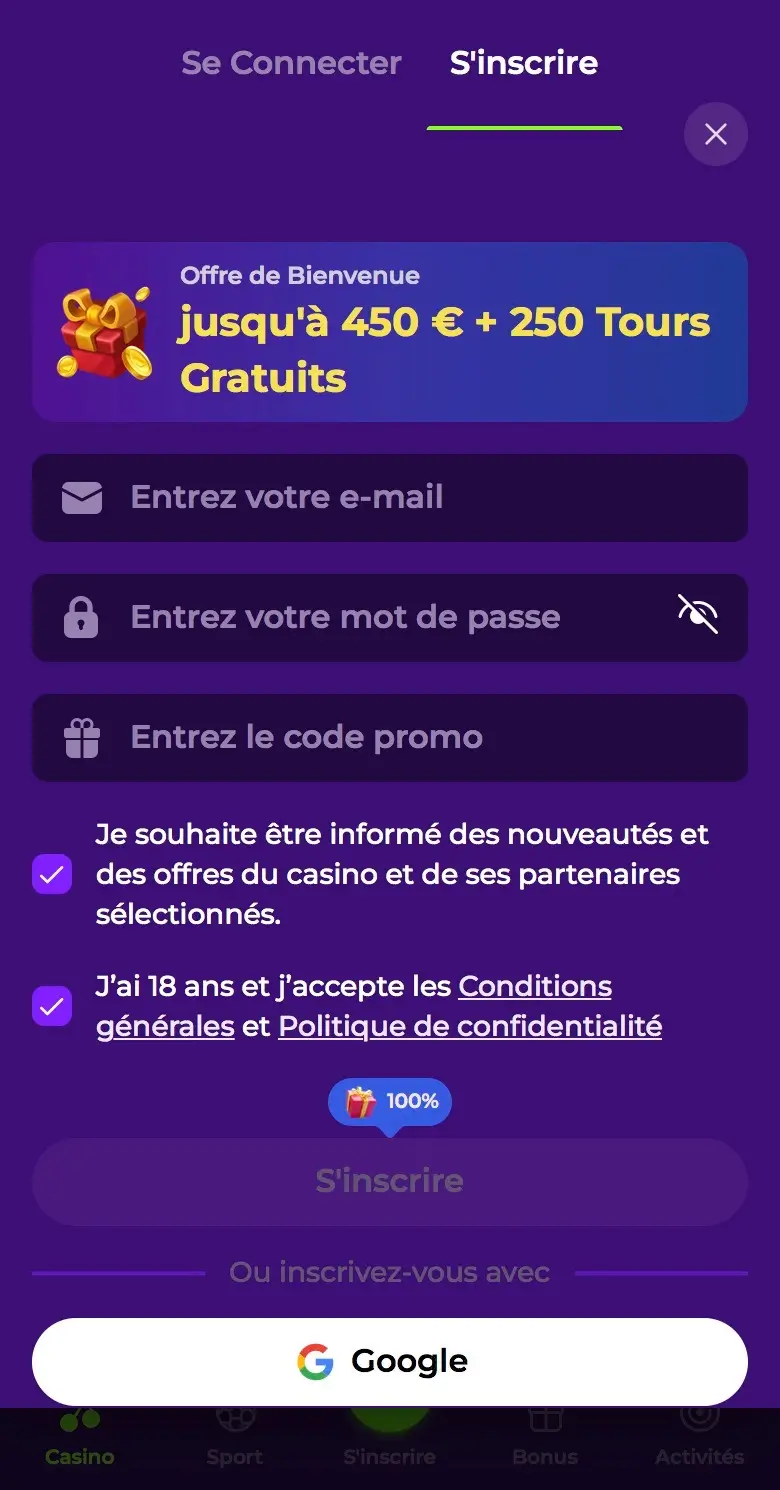
Task: Open the Offre de Bienvenue banner
Action: coord(390,332)
